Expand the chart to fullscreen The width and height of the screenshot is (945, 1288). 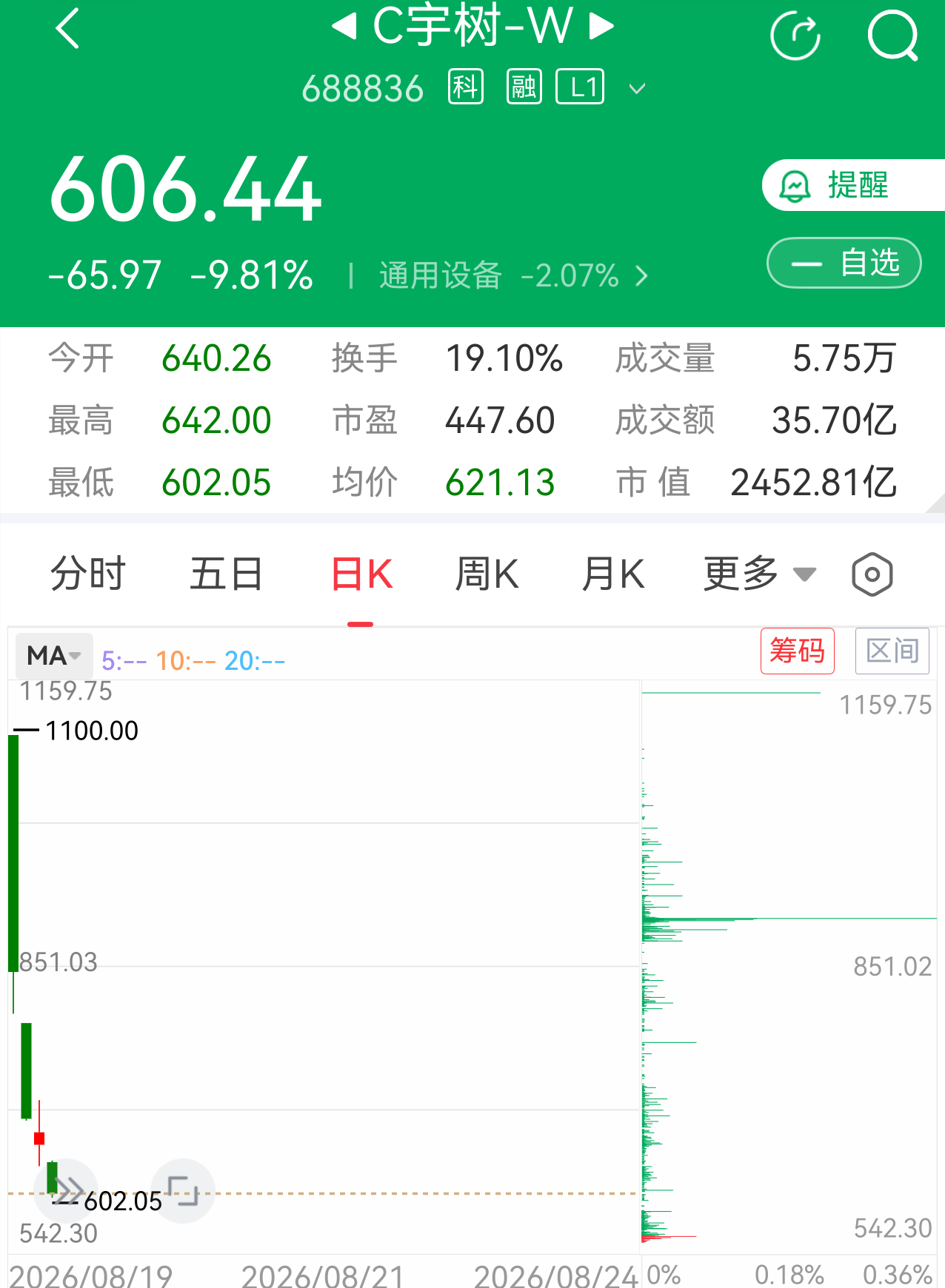coord(183,1190)
